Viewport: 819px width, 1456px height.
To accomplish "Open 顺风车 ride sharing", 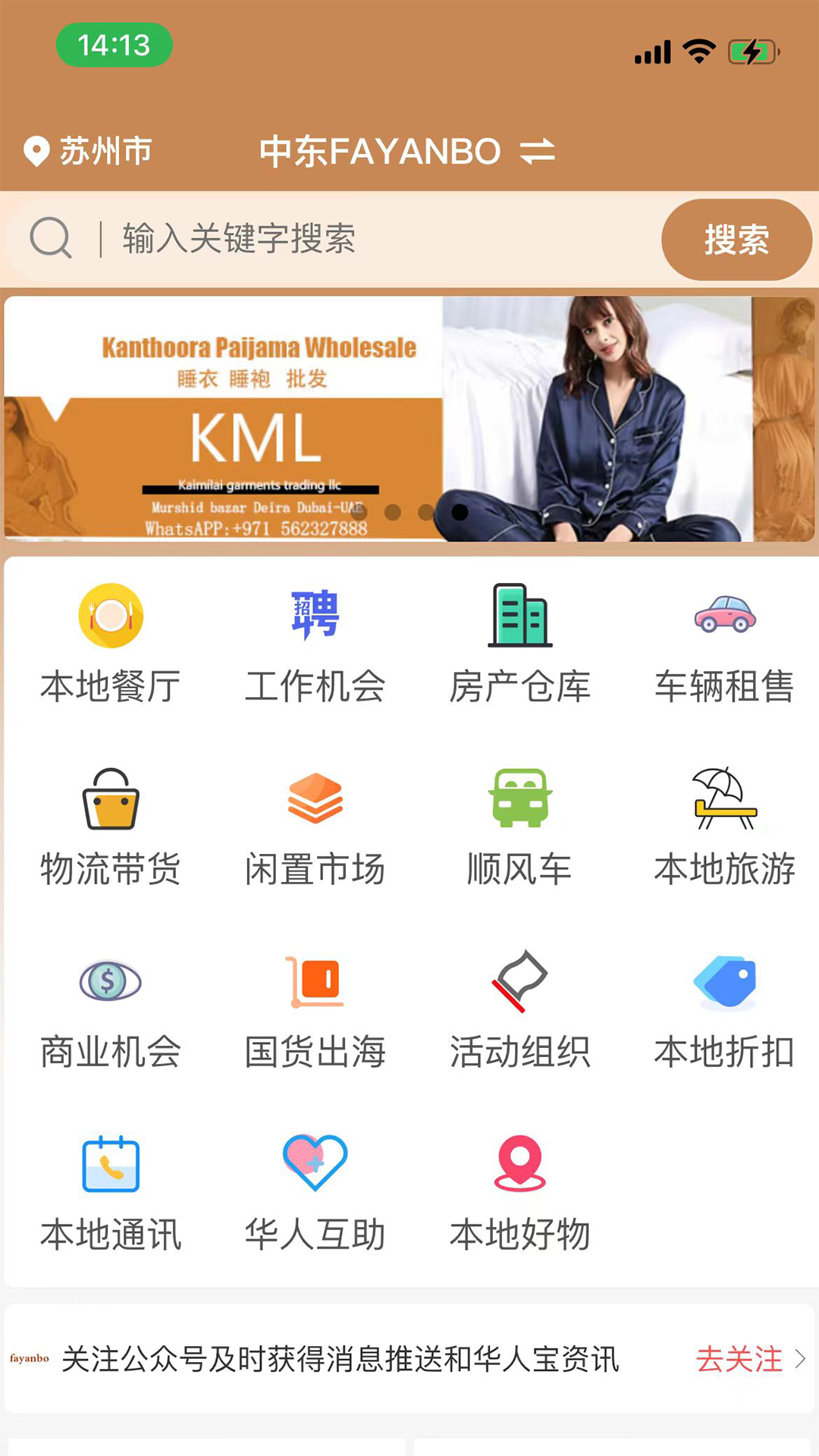I will click(x=520, y=827).
